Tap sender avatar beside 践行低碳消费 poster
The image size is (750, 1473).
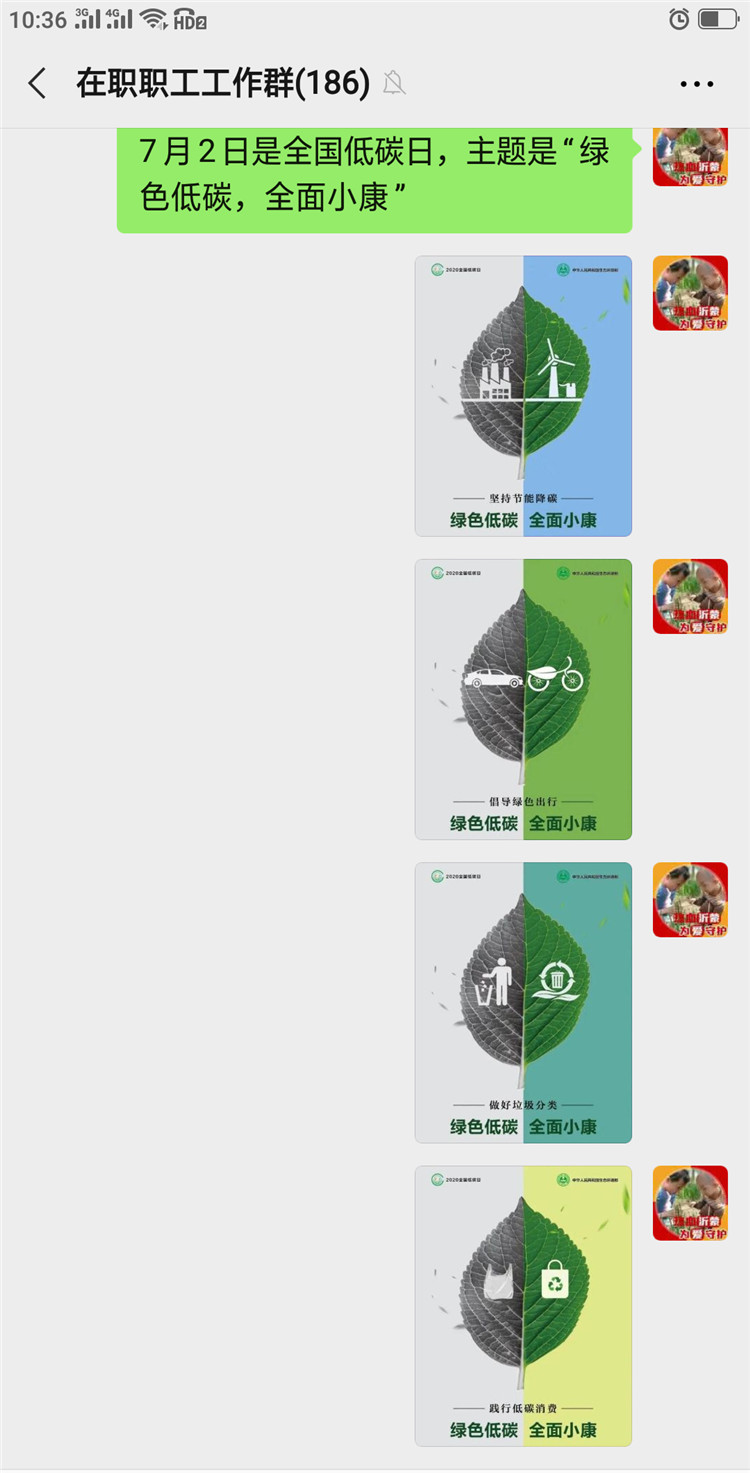pyautogui.click(x=690, y=1202)
